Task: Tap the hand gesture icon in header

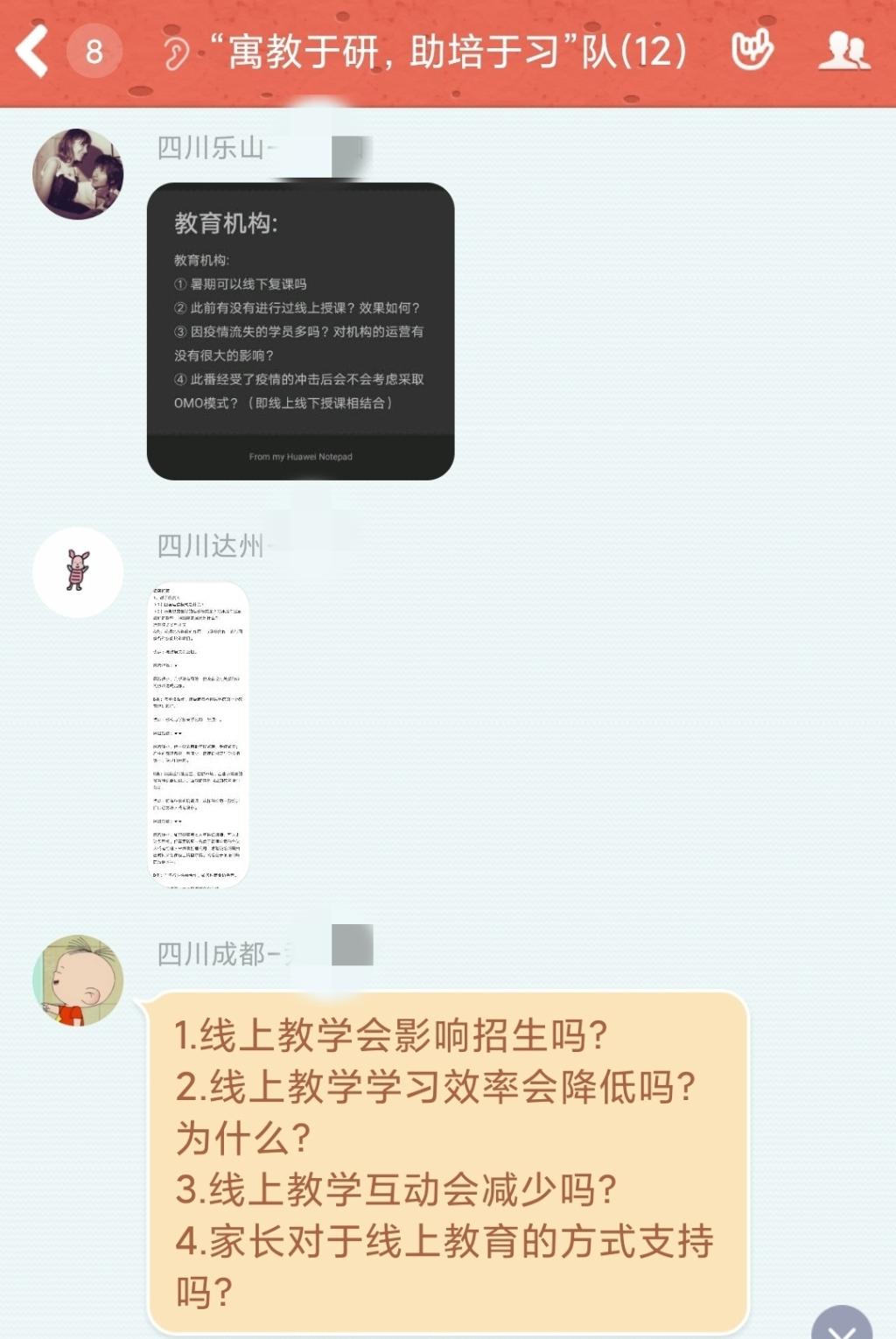Action: click(x=752, y=51)
